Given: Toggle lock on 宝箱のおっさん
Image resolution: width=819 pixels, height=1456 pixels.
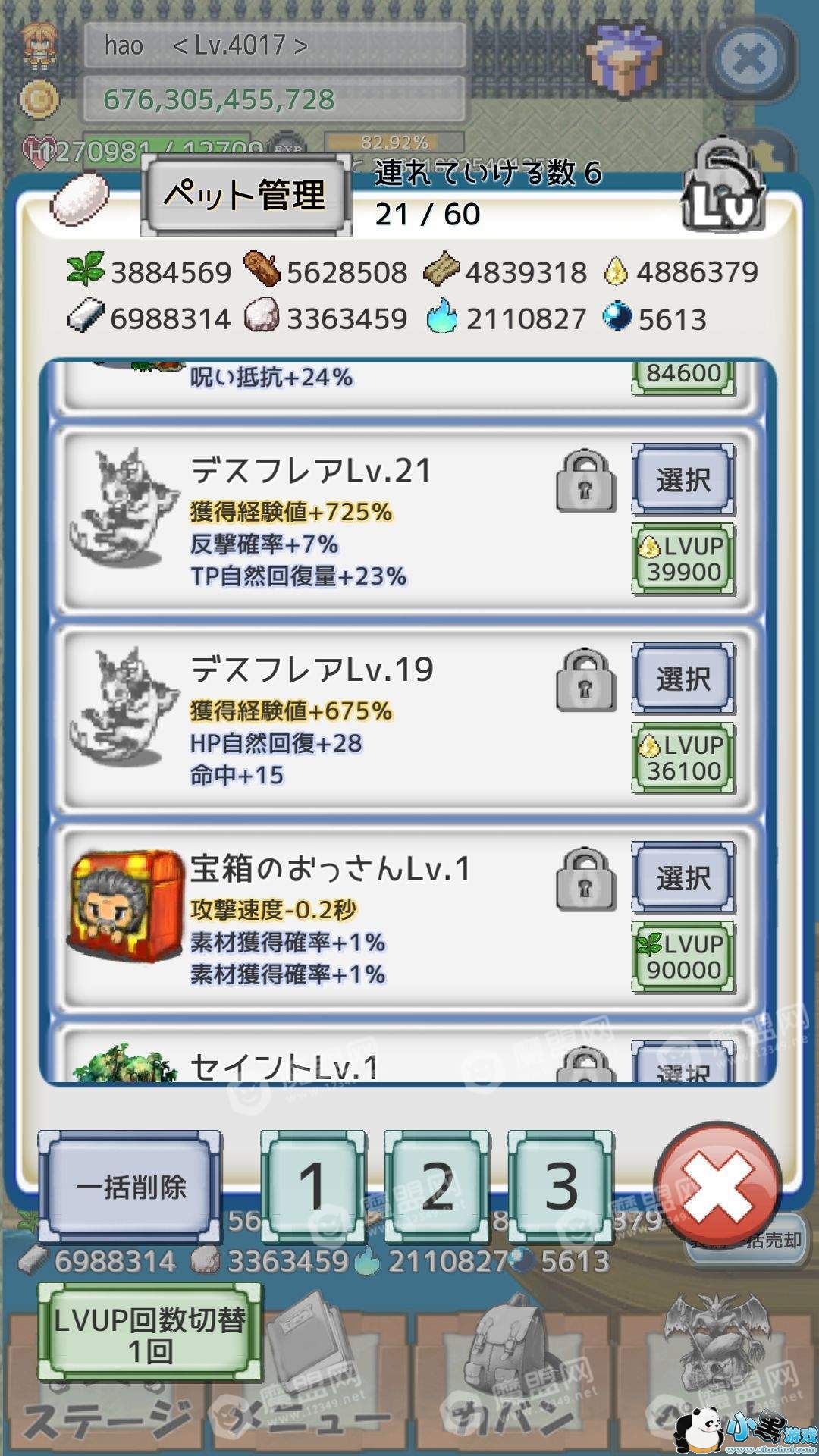Looking at the screenshot, I should pyautogui.click(x=585, y=879).
